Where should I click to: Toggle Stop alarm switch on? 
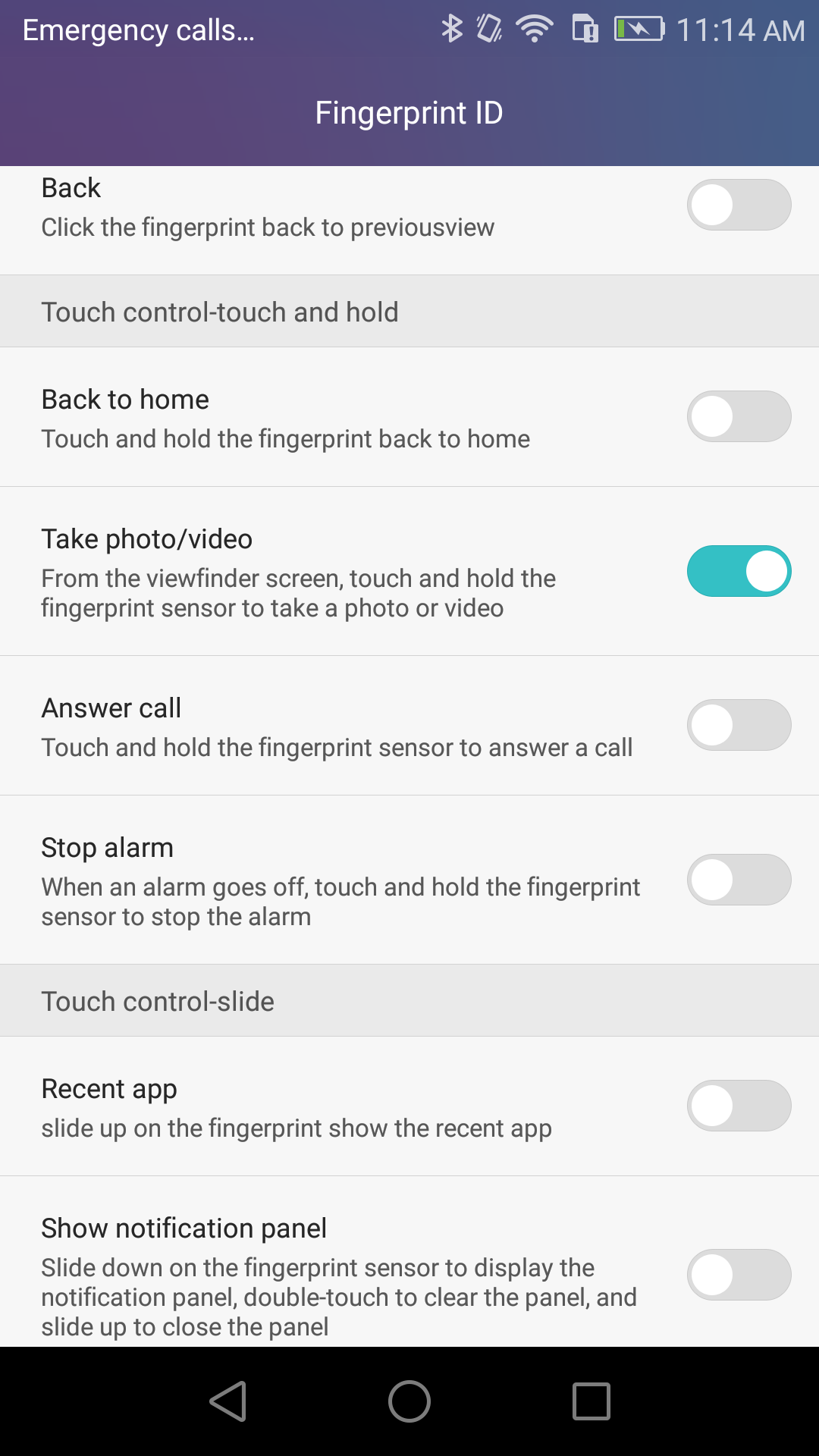(x=739, y=880)
